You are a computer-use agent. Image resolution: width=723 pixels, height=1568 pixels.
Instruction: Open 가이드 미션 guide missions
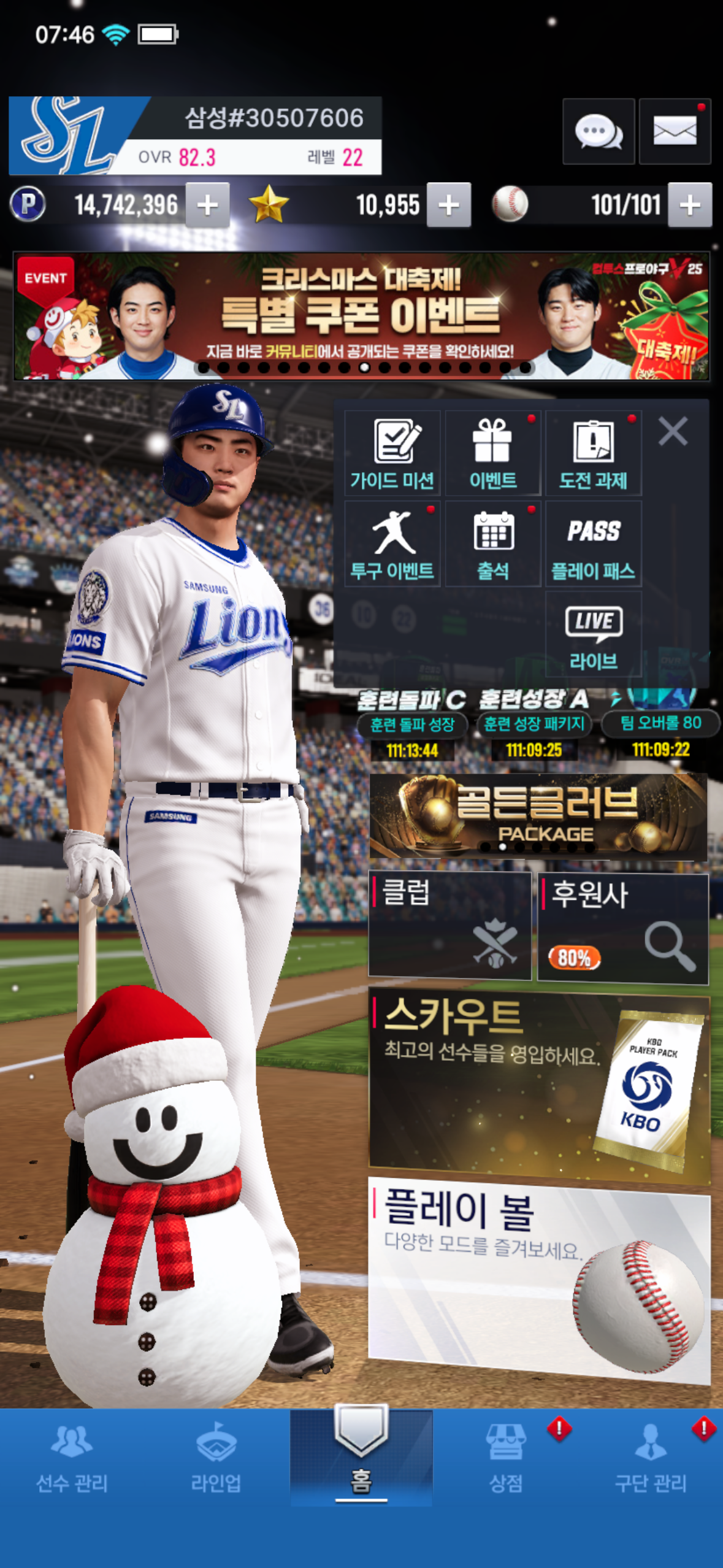coord(392,453)
